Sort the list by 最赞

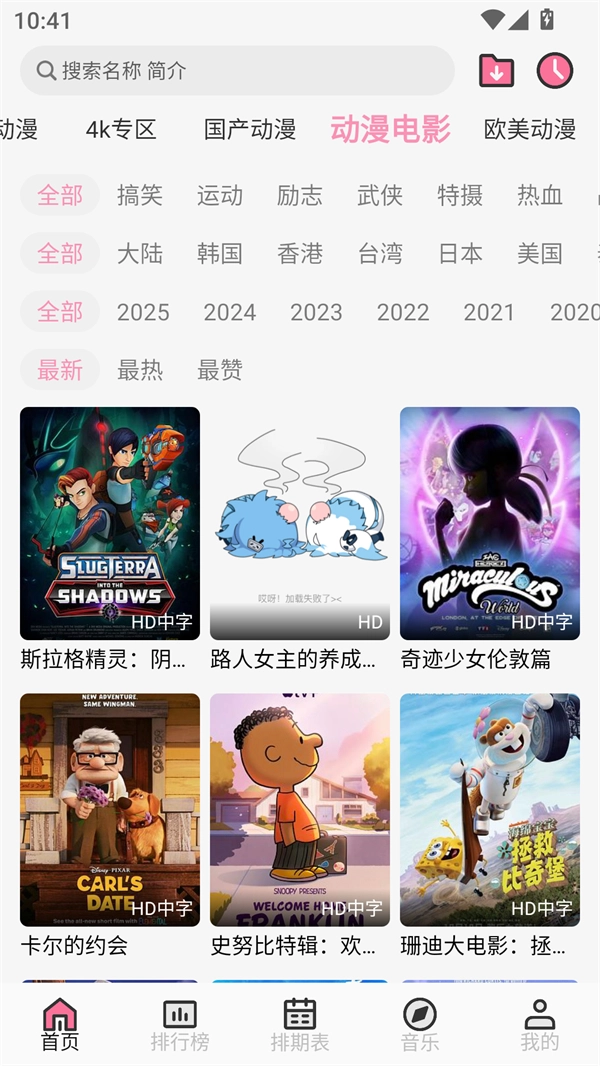click(220, 370)
